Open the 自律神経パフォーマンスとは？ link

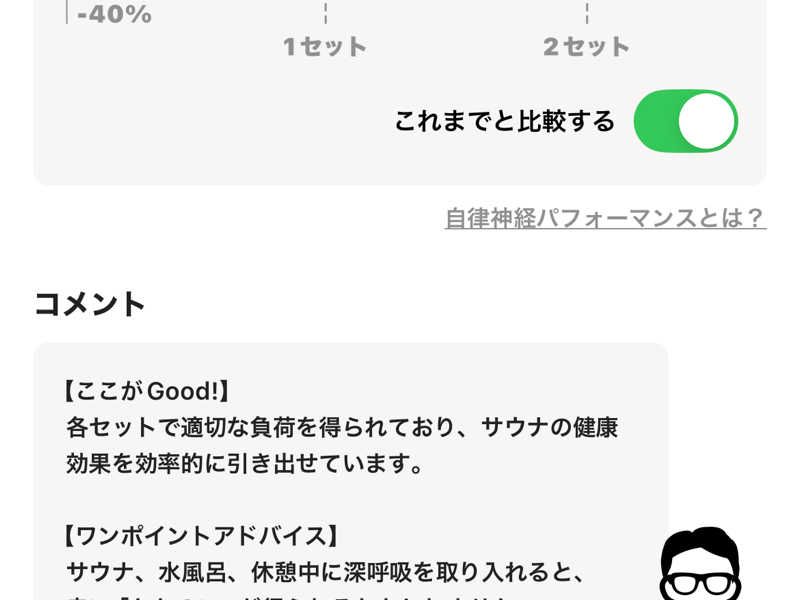click(x=605, y=218)
